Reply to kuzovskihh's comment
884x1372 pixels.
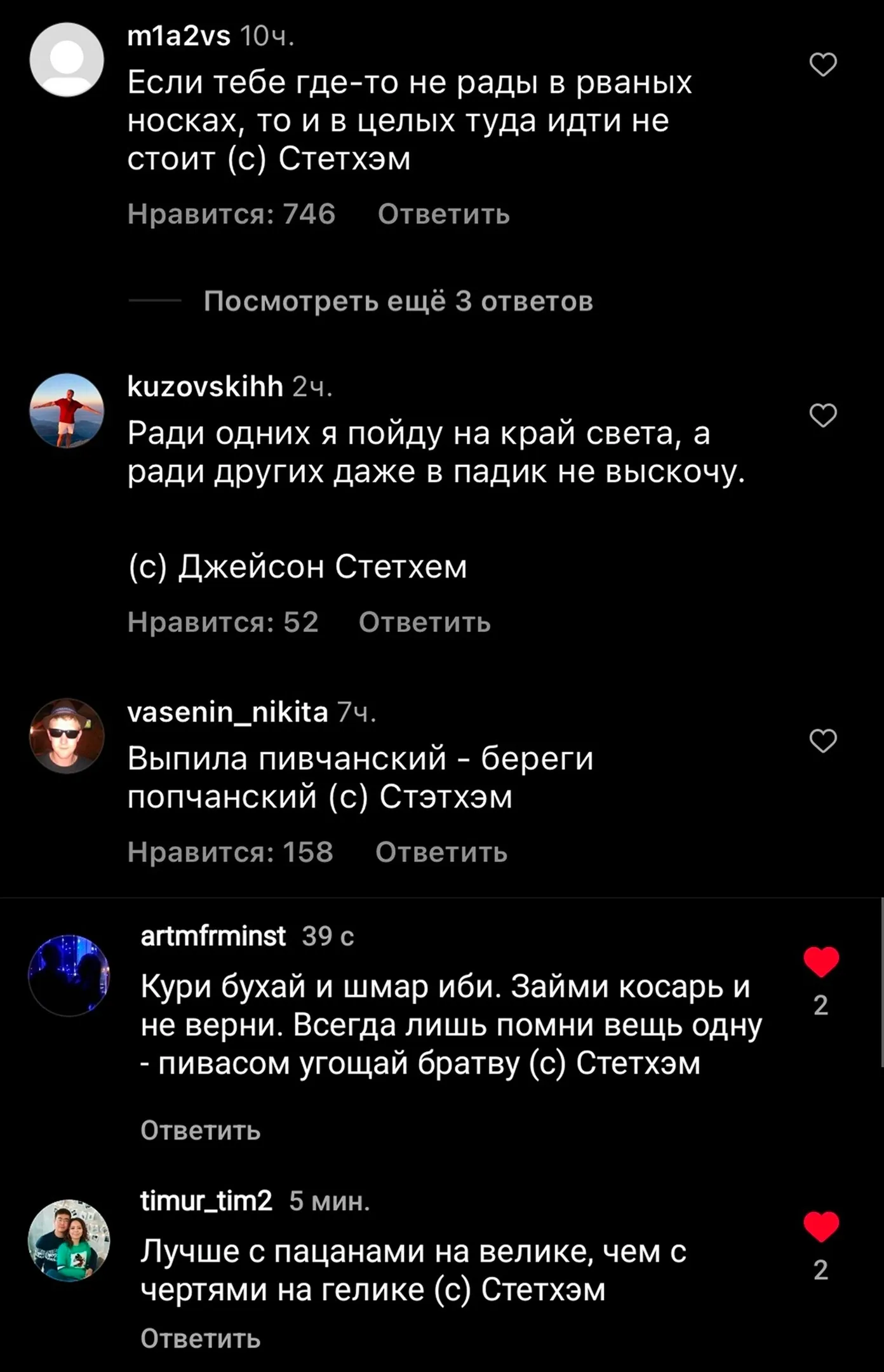(x=424, y=622)
